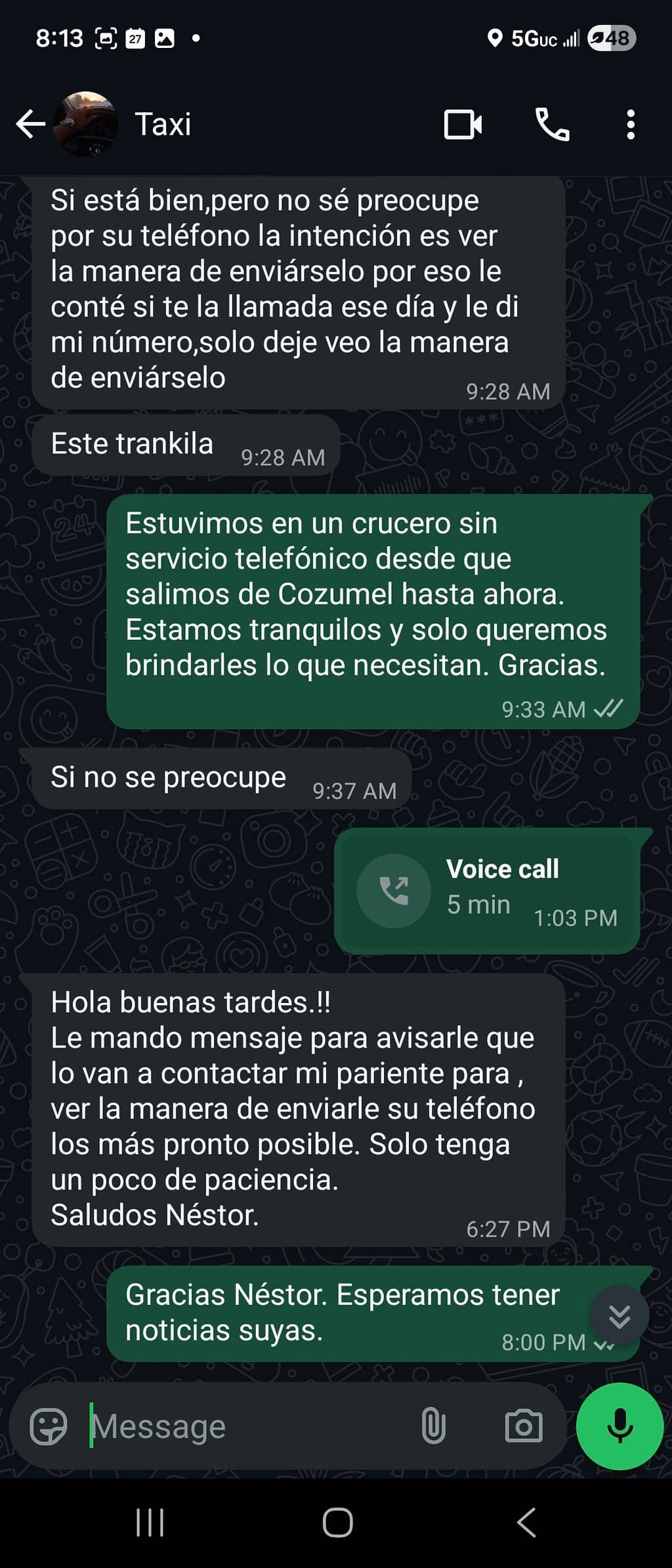Open the chat overflow menu
The image size is (672, 1568).
(630, 124)
